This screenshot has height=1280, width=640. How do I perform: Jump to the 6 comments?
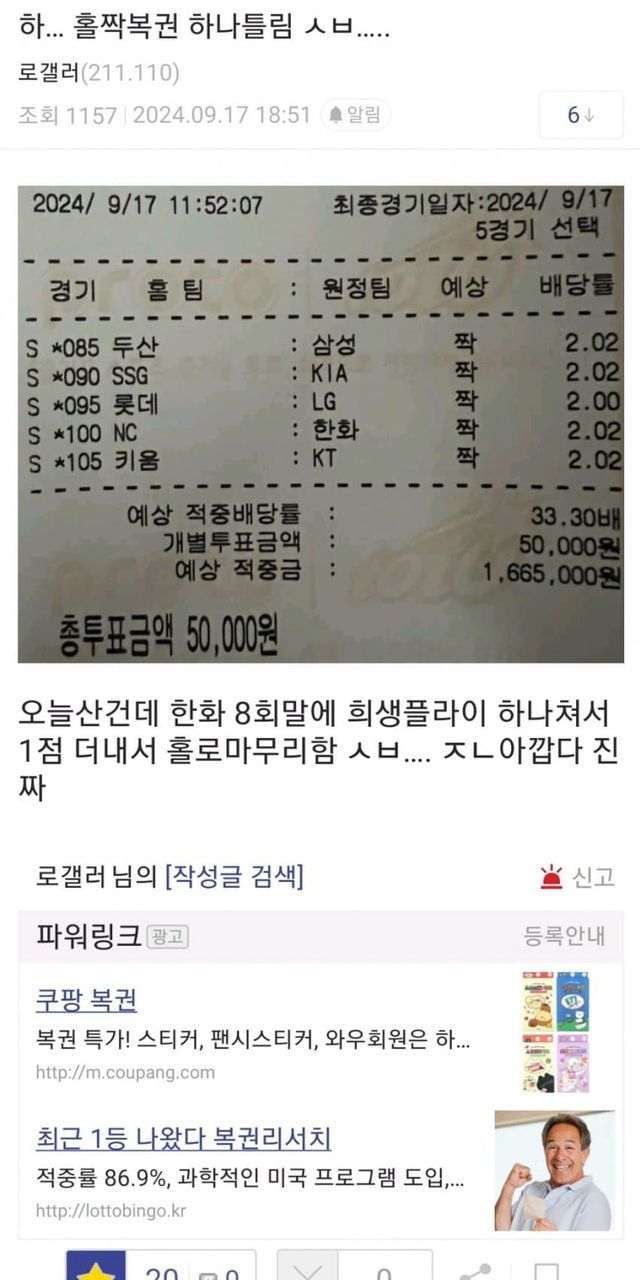pyautogui.click(x=580, y=115)
